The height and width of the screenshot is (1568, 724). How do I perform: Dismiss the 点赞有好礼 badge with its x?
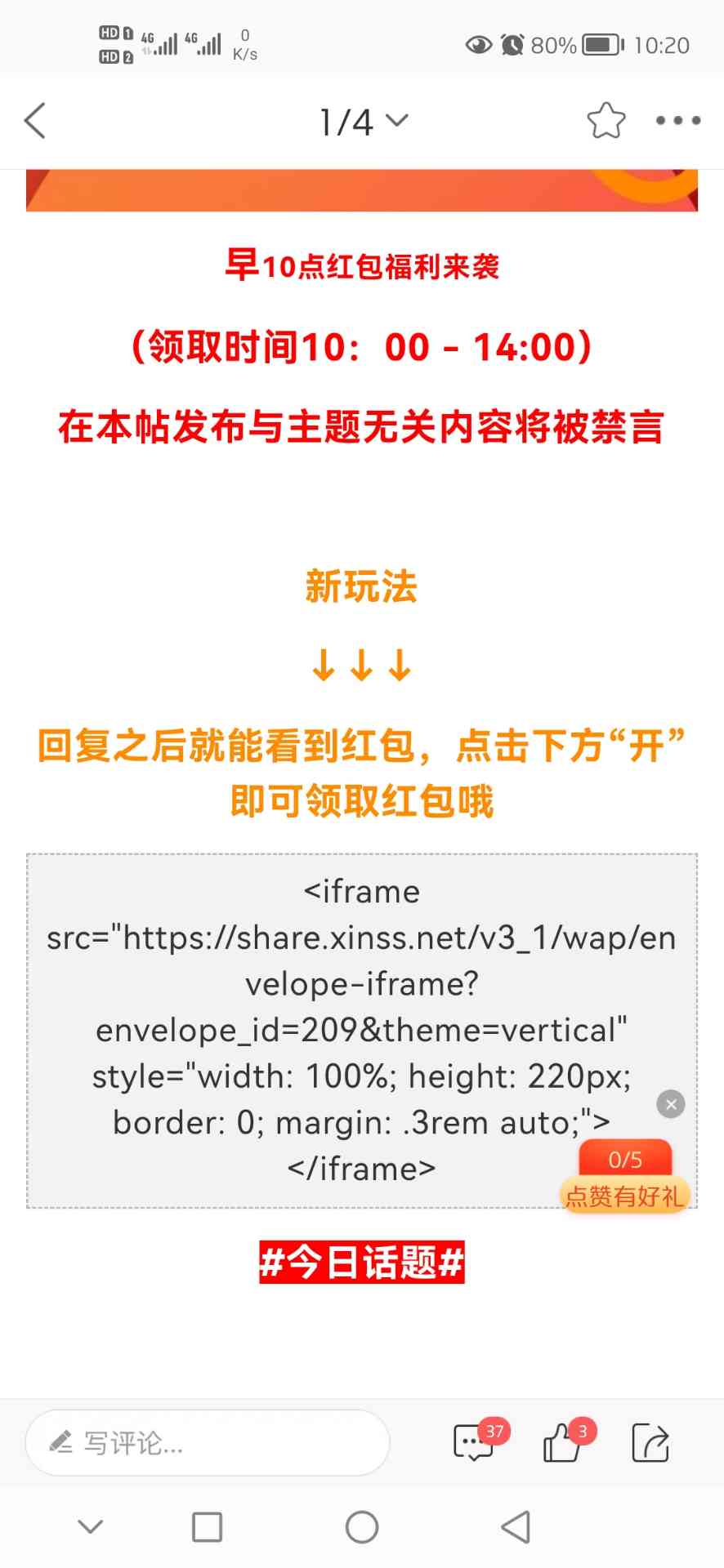click(x=670, y=1104)
